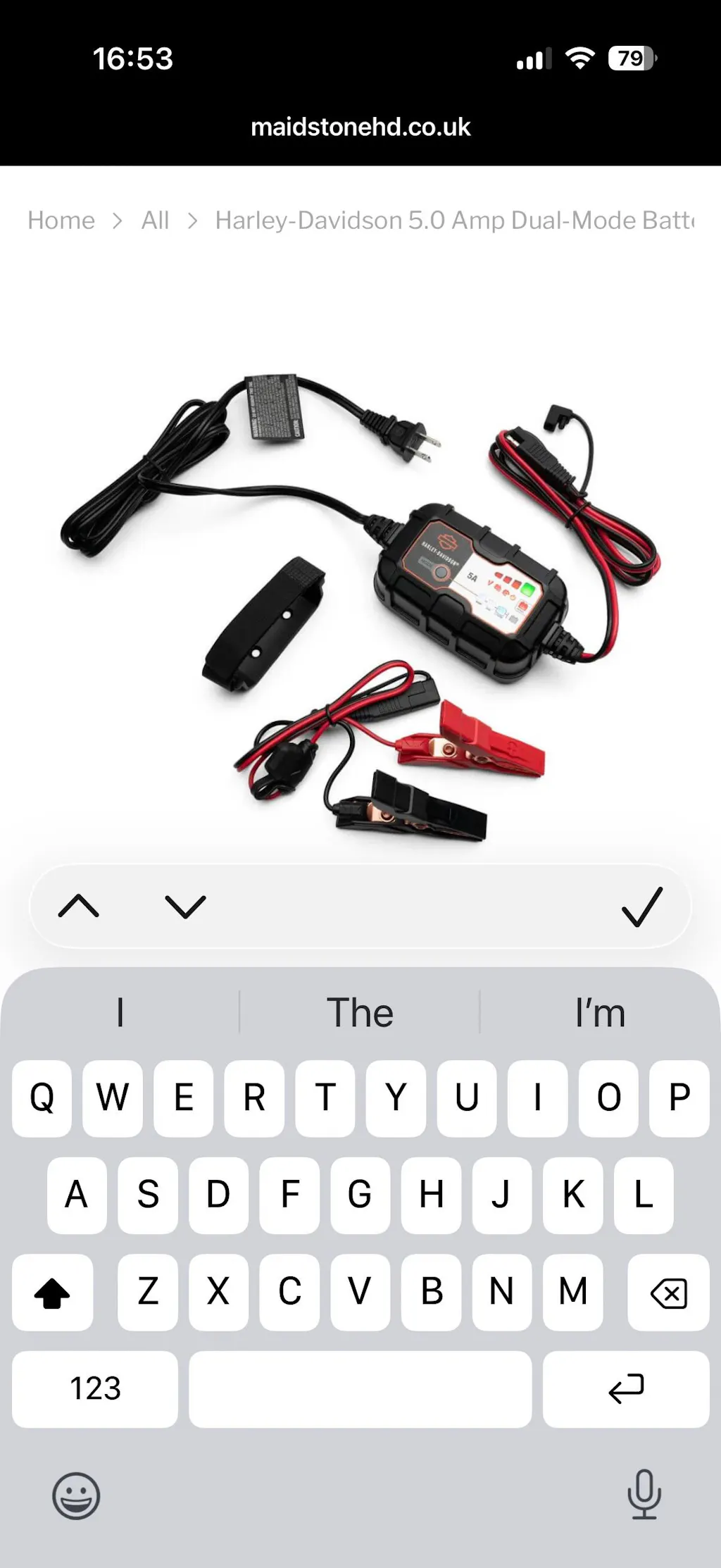Jump to the previous form field
The width and height of the screenshot is (721, 1568).
(x=79, y=906)
